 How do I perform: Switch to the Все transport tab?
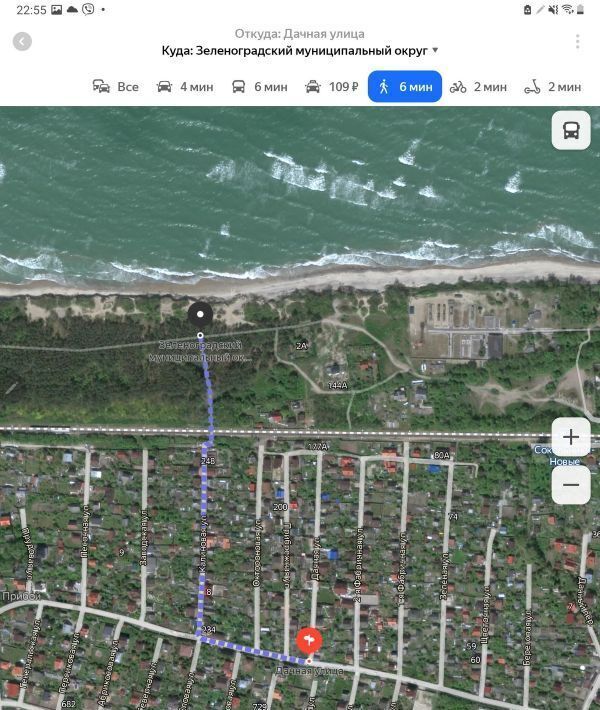point(115,87)
